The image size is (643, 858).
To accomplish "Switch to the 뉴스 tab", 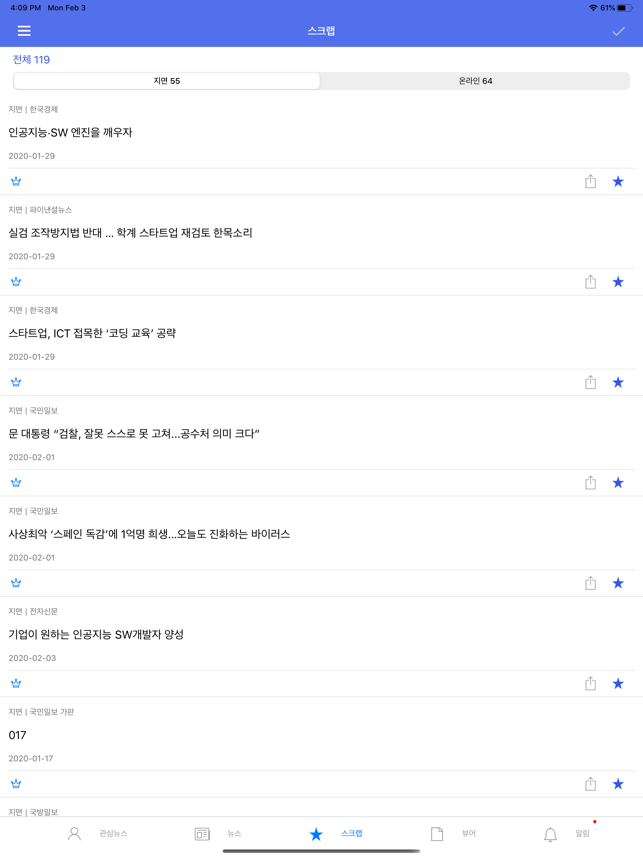I will [x=217, y=834].
